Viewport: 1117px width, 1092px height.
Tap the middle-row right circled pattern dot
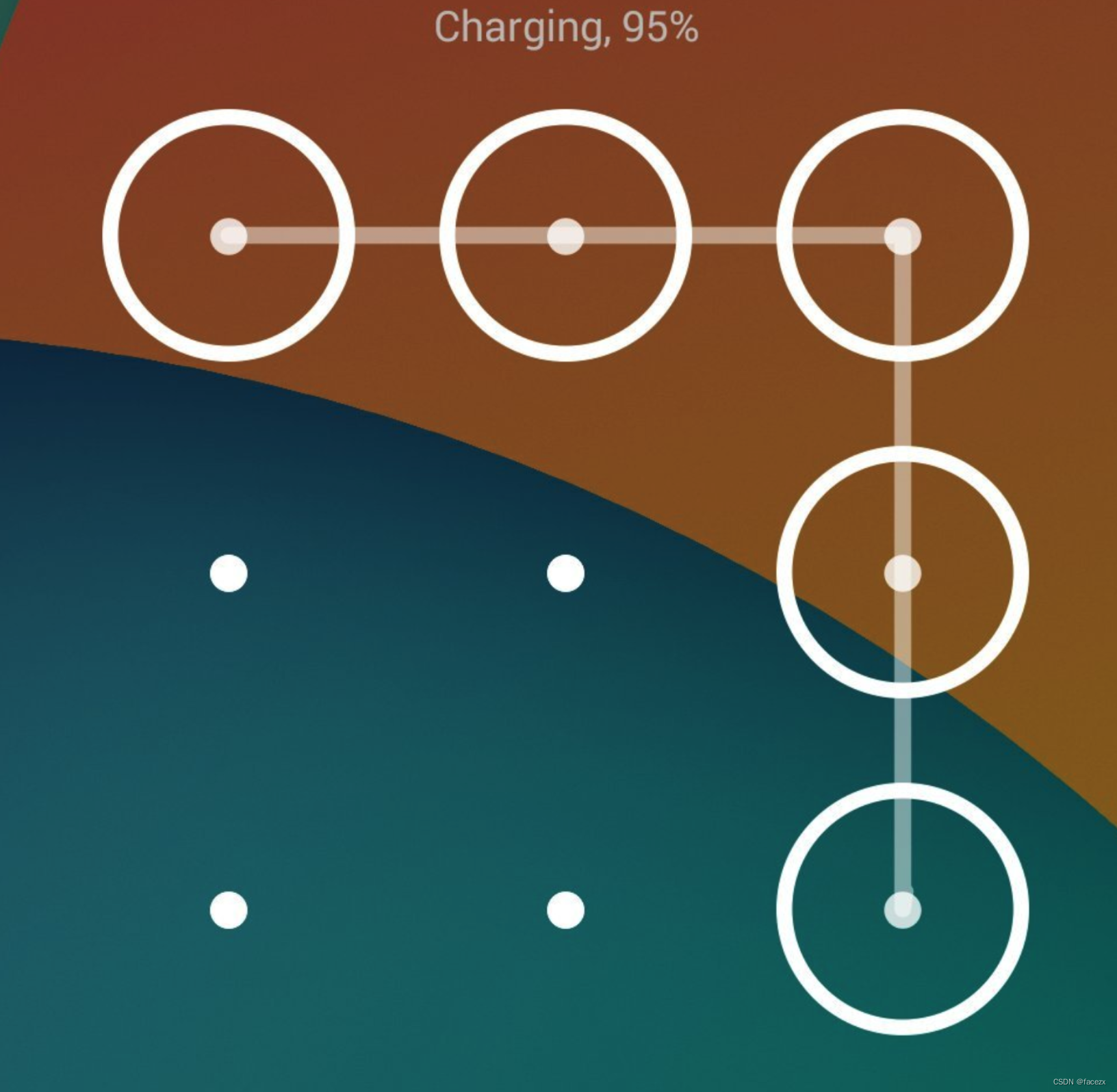(x=902, y=573)
